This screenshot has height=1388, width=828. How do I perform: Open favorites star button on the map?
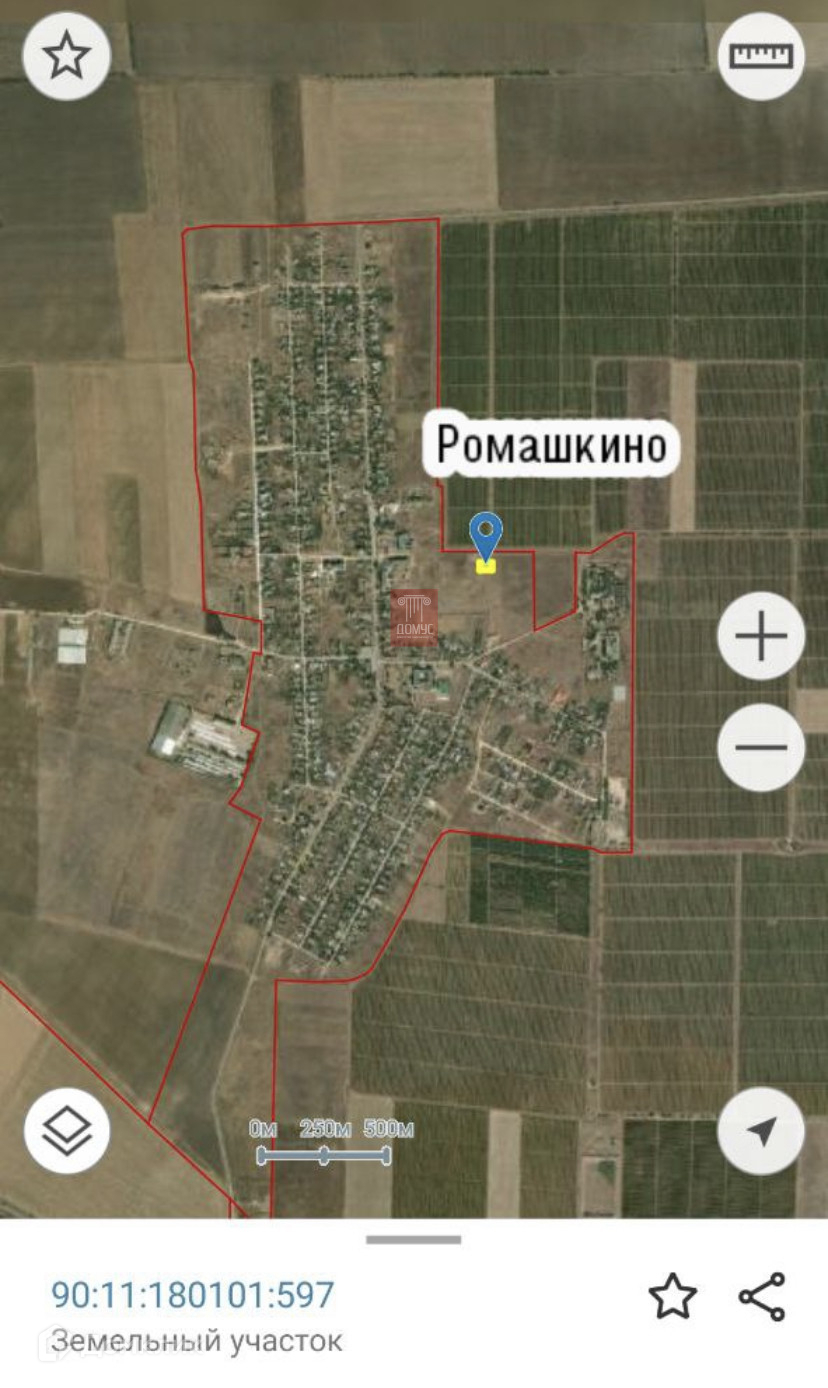pyautogui.click(x=67, y=55)
